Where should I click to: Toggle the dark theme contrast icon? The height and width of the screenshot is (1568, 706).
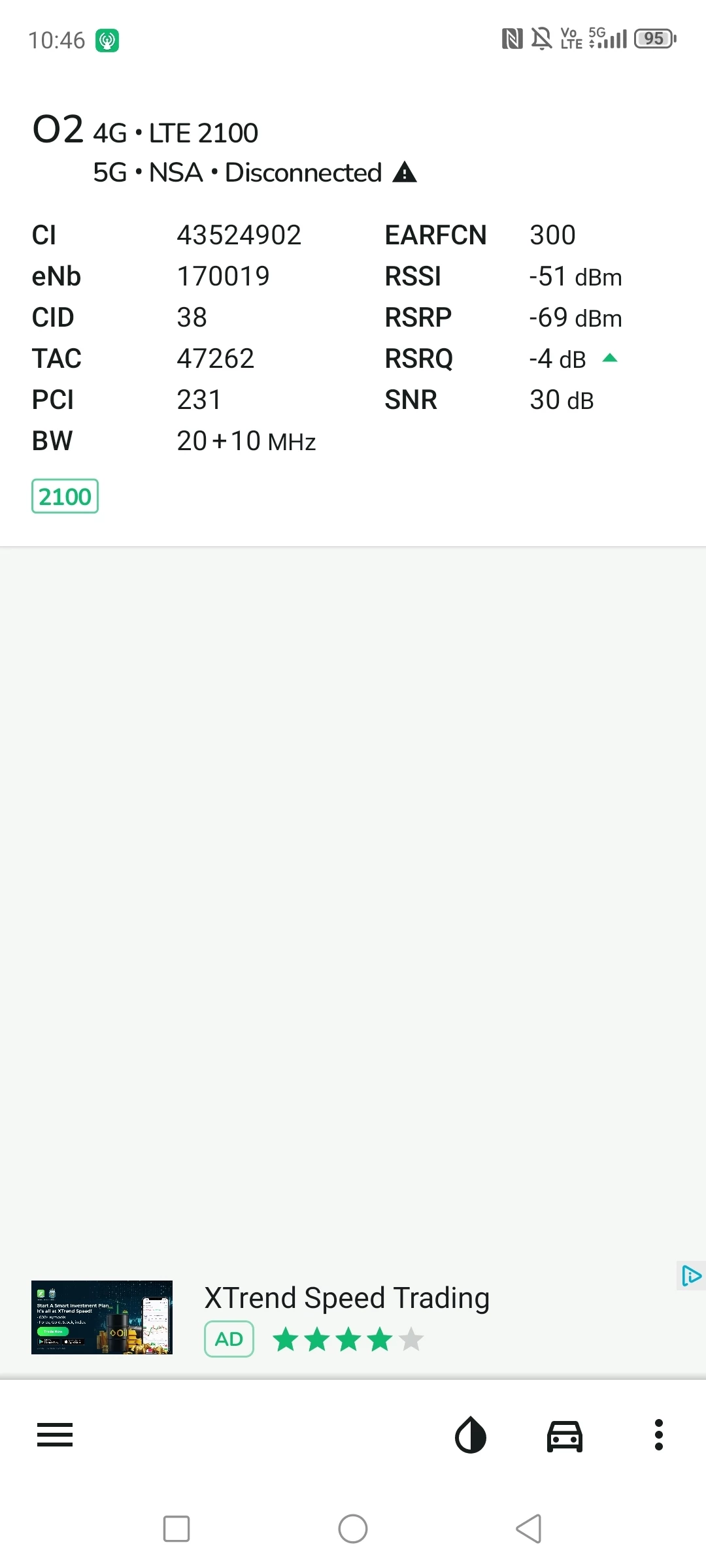471,1435
